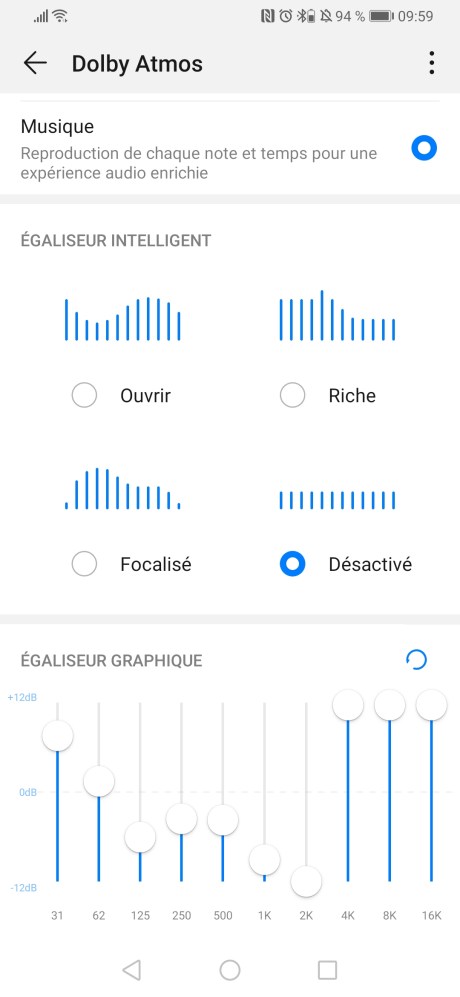
Task: Tap the 1K slider knob
Action: 265,860
